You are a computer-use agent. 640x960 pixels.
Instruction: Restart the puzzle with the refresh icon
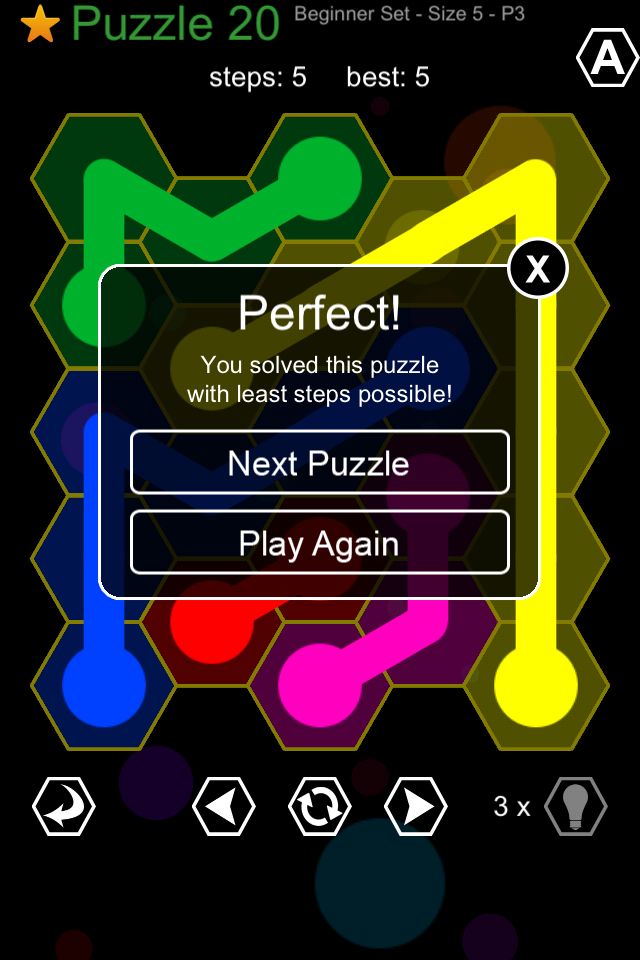pyautogui.click(x=319, y=806)
